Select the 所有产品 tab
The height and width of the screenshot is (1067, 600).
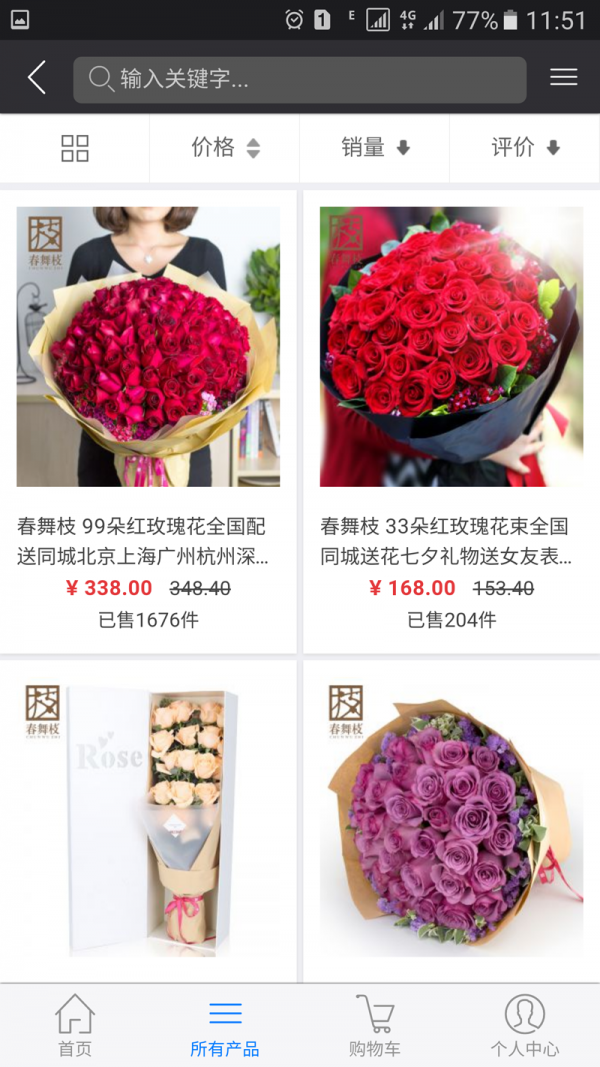225,1026
